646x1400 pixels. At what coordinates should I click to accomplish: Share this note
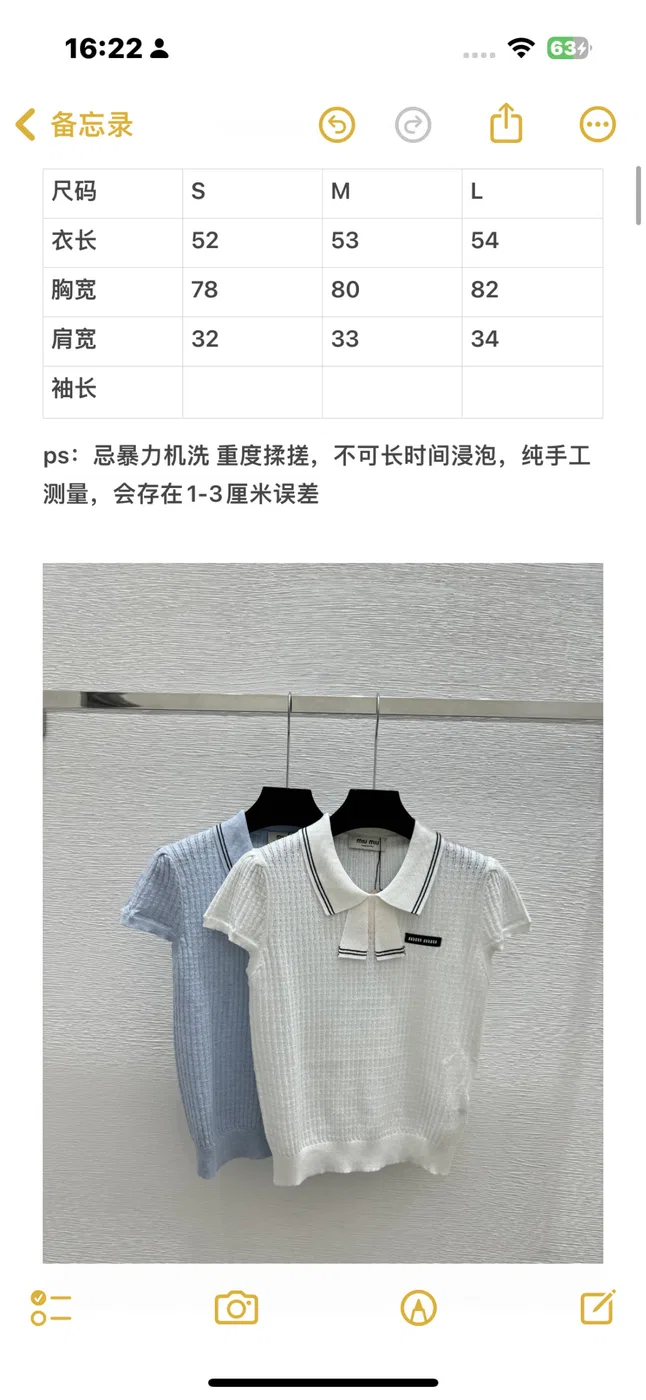[507, 123]
